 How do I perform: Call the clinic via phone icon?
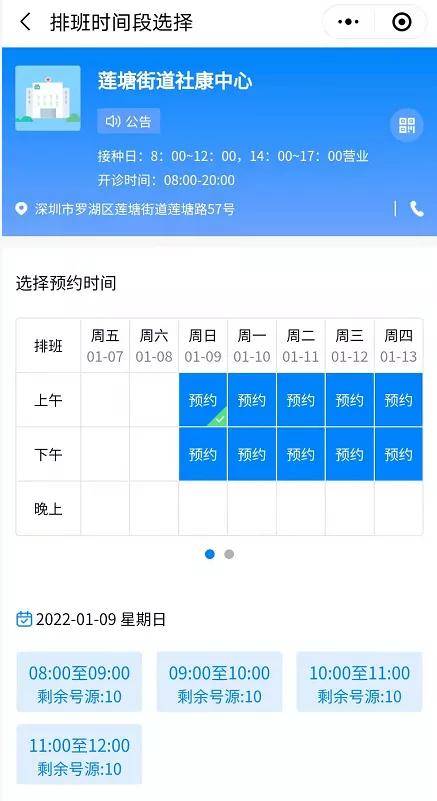coord(417,208)
